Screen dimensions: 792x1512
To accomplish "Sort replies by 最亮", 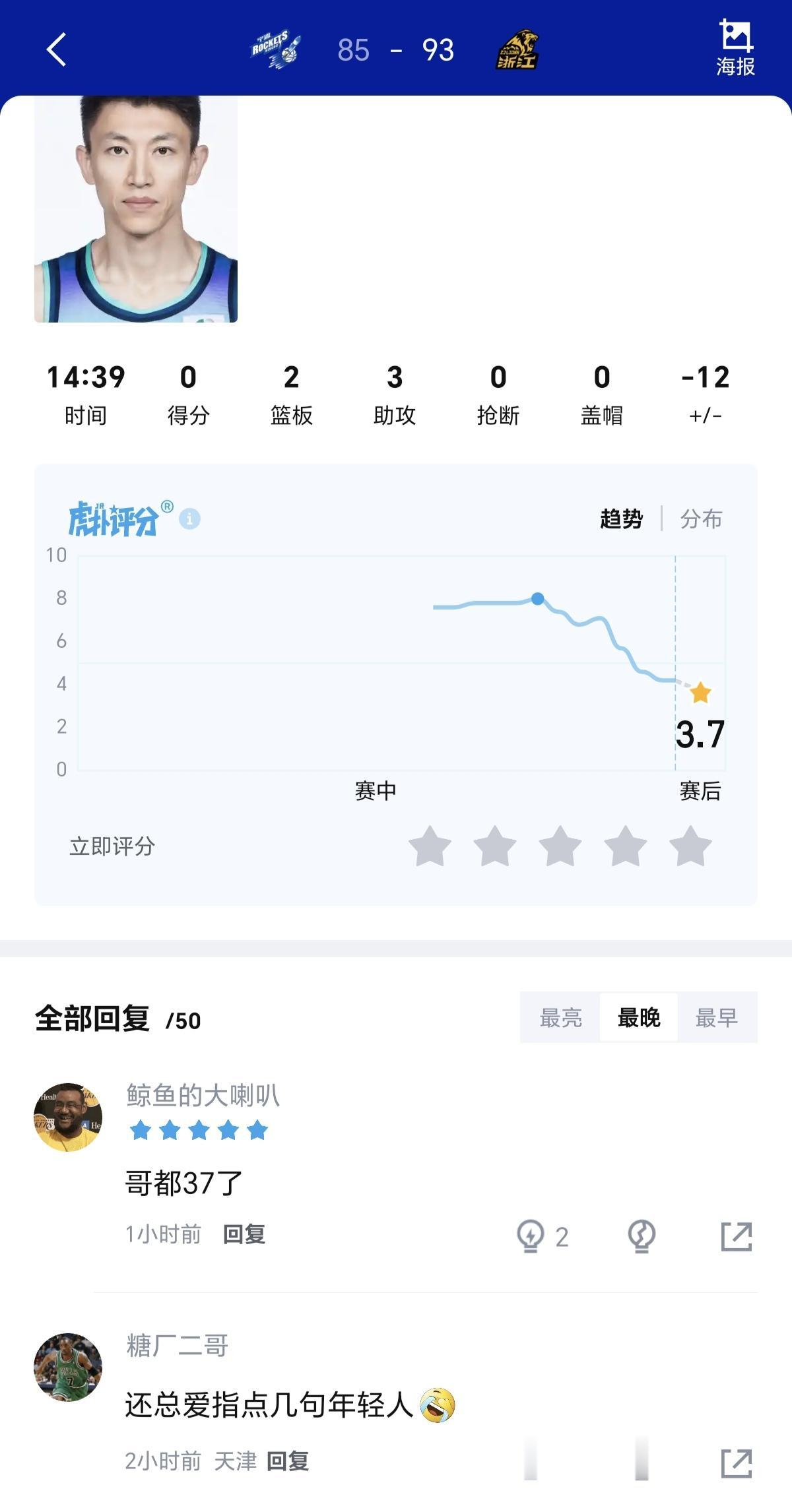I will (x=560, y=1018).
